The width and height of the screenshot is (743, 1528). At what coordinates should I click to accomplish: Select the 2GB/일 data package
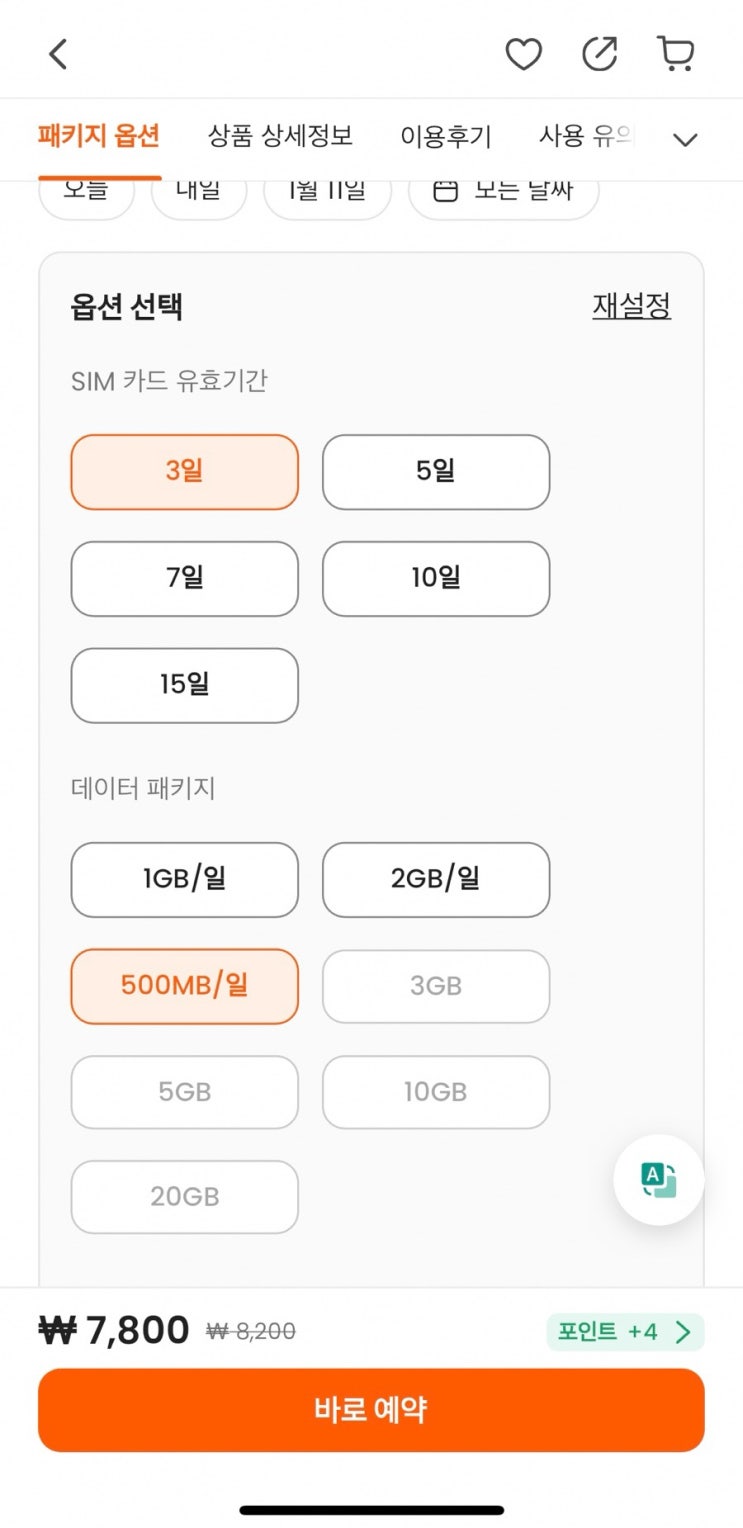point(436,880)
